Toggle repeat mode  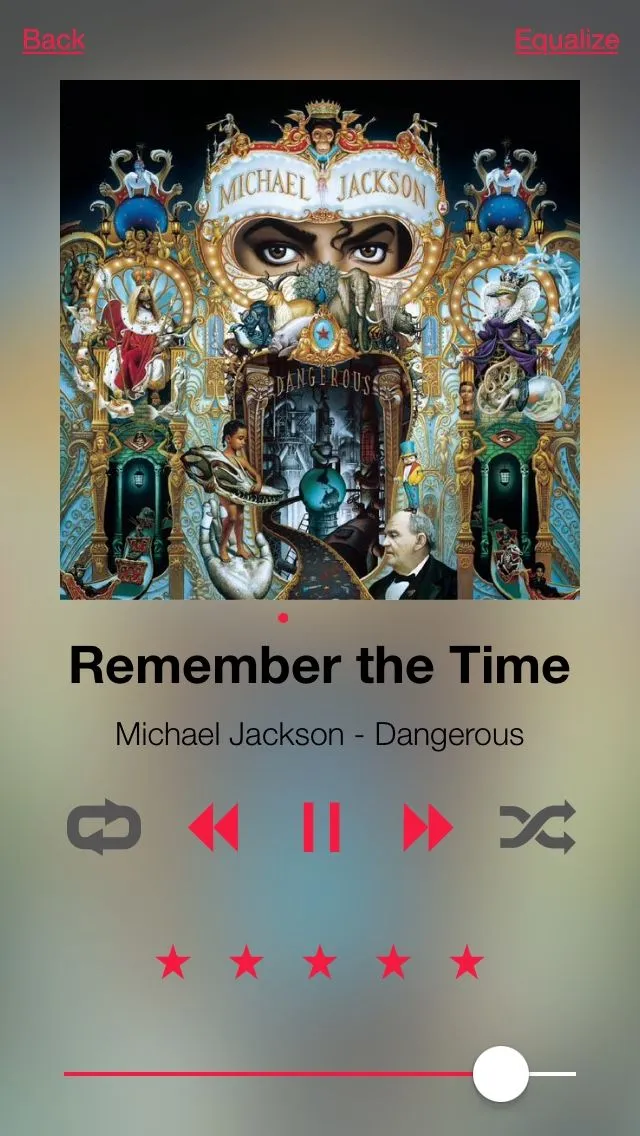pos(104,828)
